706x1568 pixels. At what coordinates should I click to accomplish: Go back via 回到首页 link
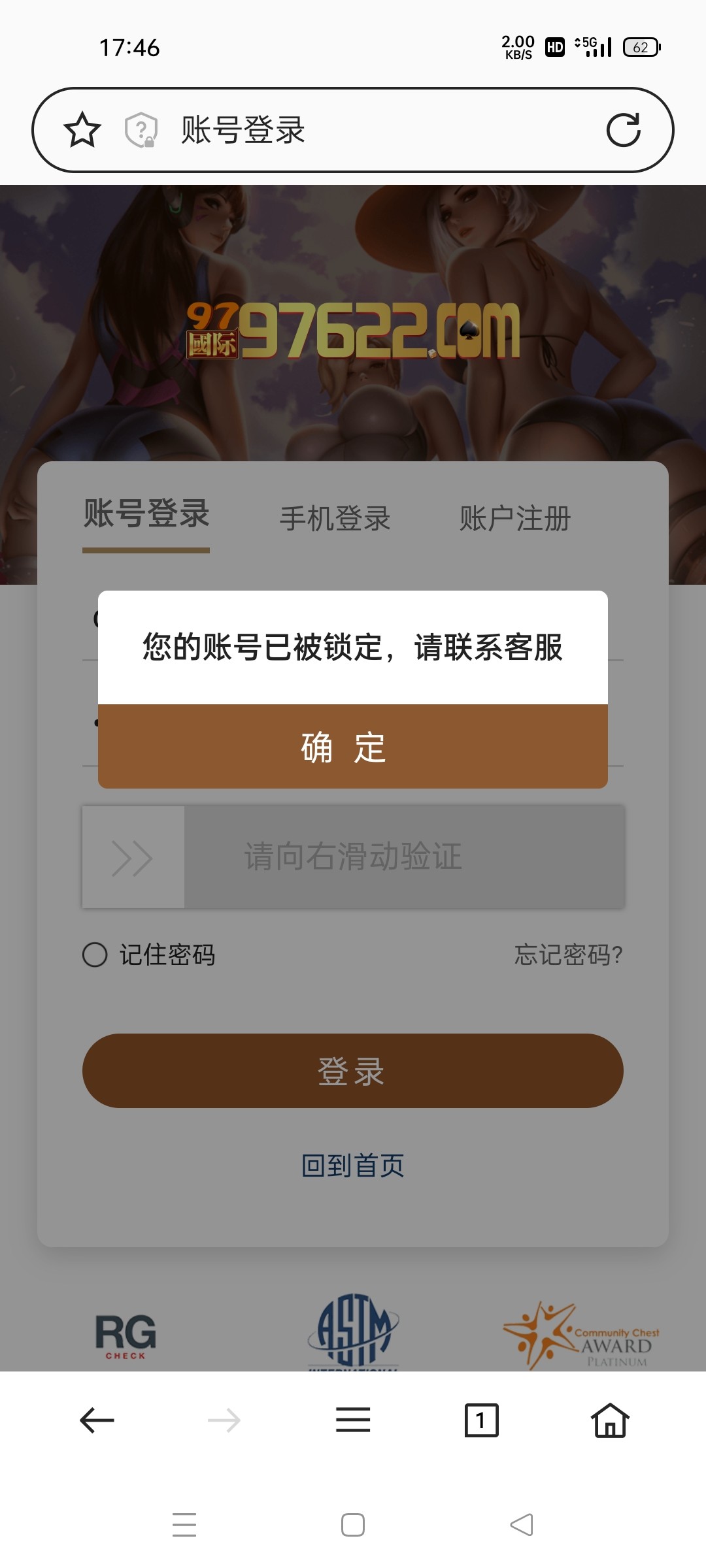coord(353,1166)
